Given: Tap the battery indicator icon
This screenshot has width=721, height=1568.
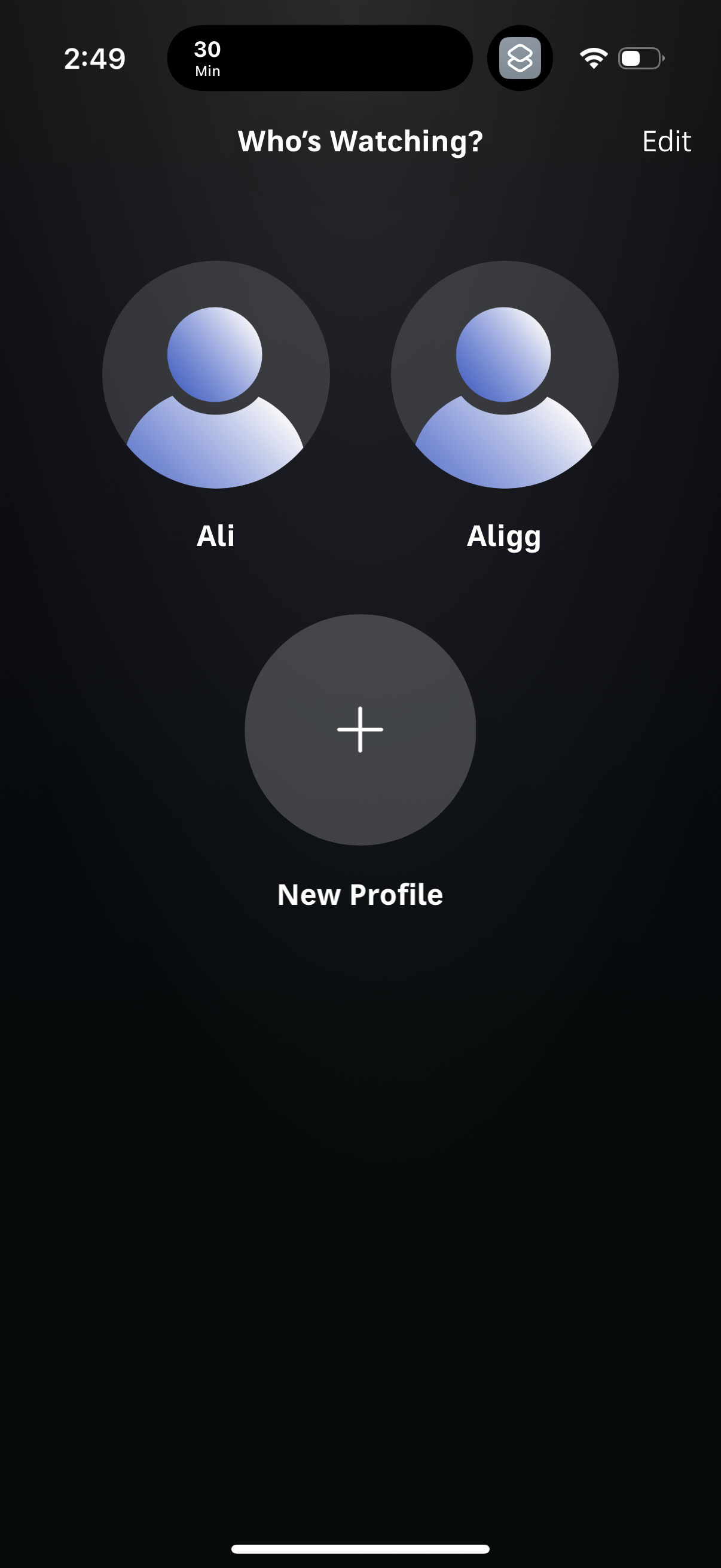Looking at the screenshot, I should pyautogui.click(x=638, y=57).
